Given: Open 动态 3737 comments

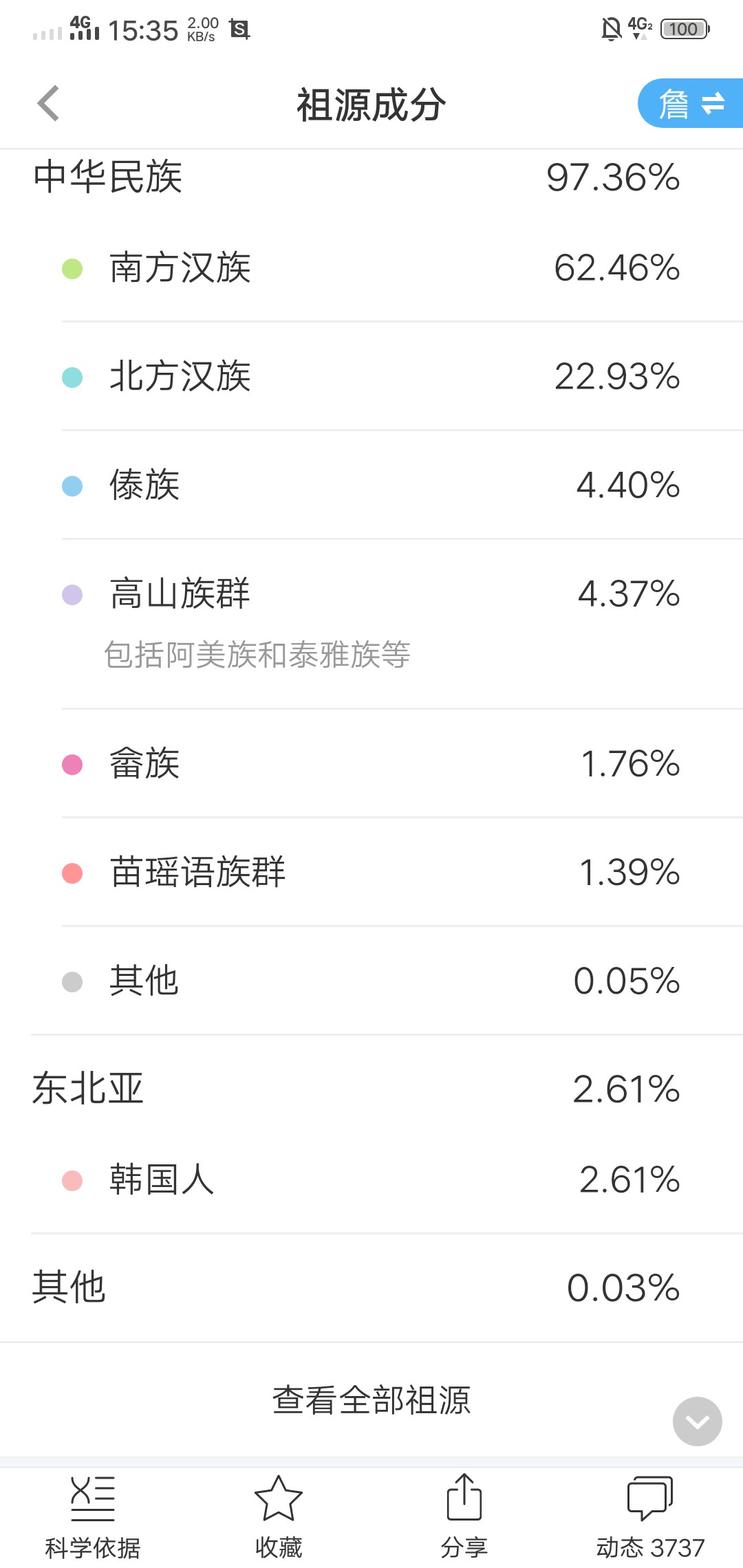Looking at the screenshot, I should (x=650, y=1517).
